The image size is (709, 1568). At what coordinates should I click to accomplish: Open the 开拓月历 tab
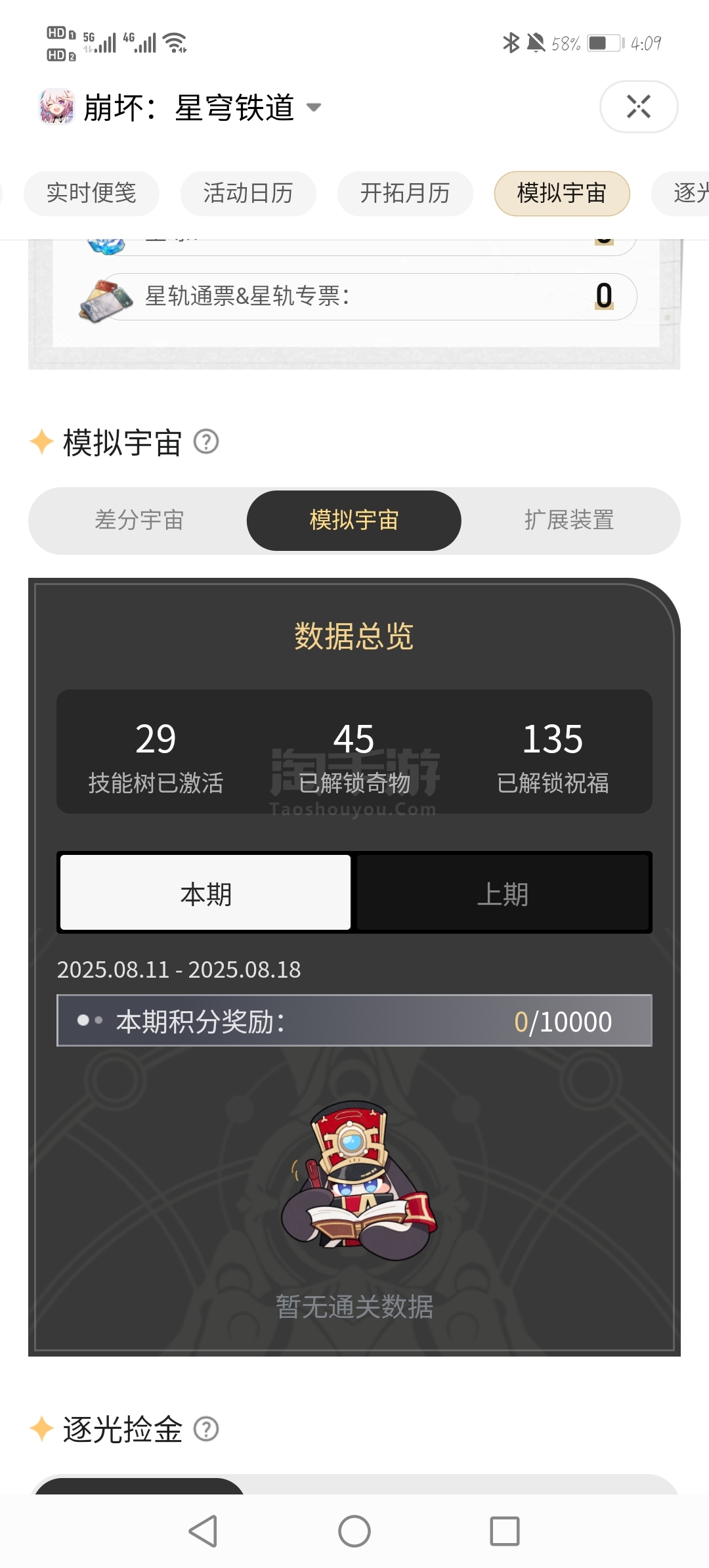click(405, 193)
